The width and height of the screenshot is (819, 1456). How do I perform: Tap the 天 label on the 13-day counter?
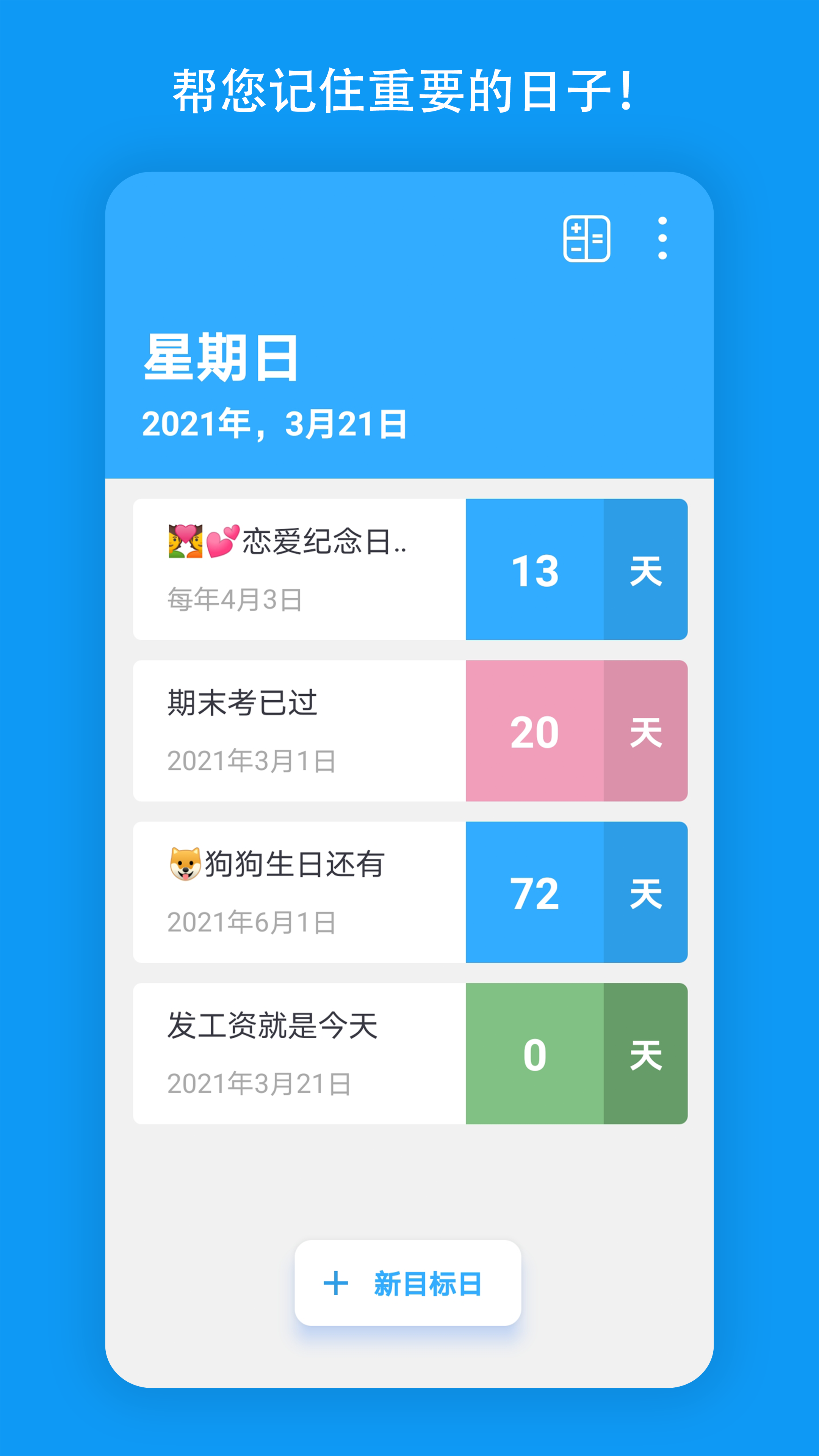pos(646,571)
